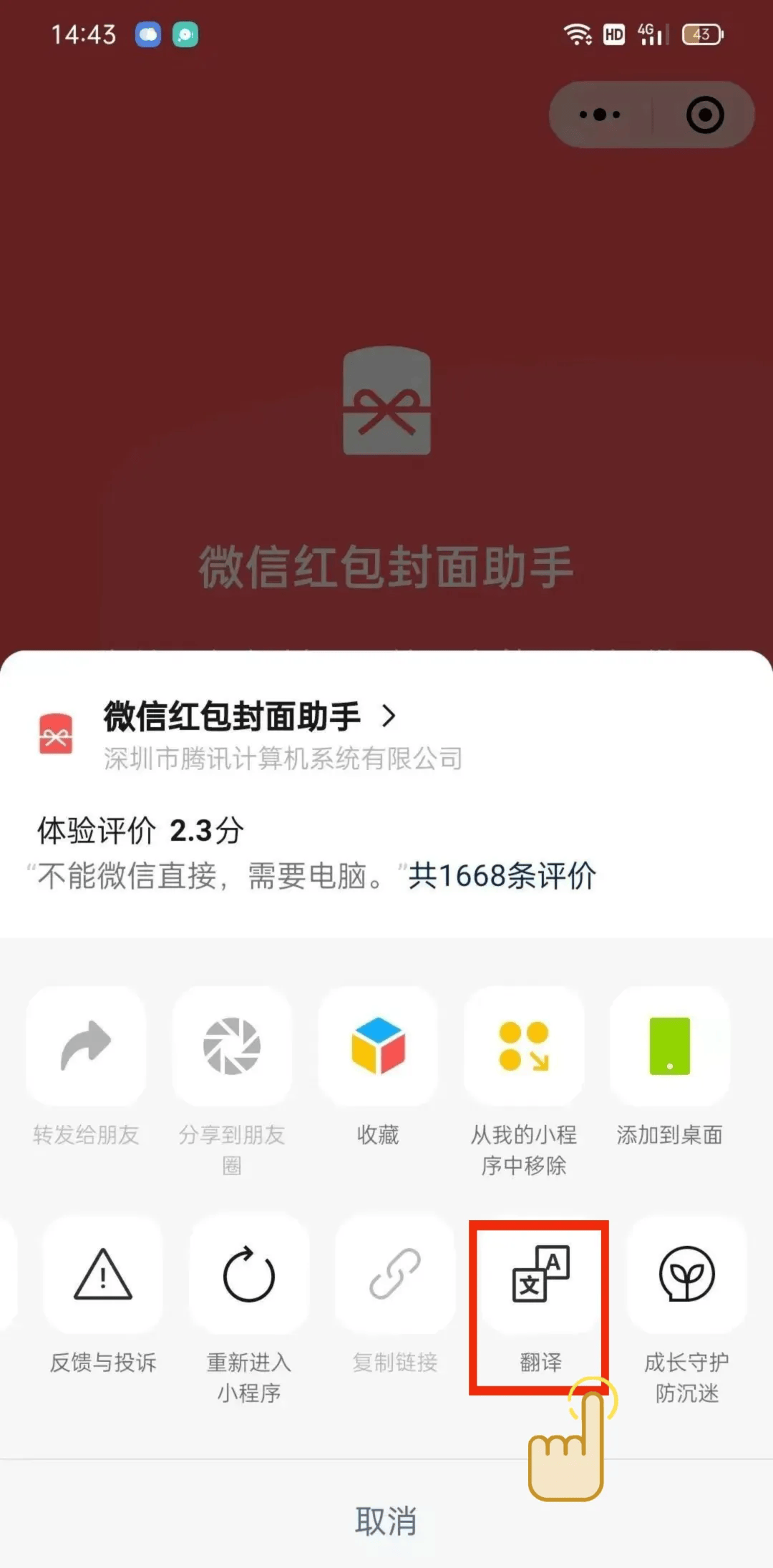Add to favorites with 收藏
The image size is (773, 1568).
(x=378, y=1047)
